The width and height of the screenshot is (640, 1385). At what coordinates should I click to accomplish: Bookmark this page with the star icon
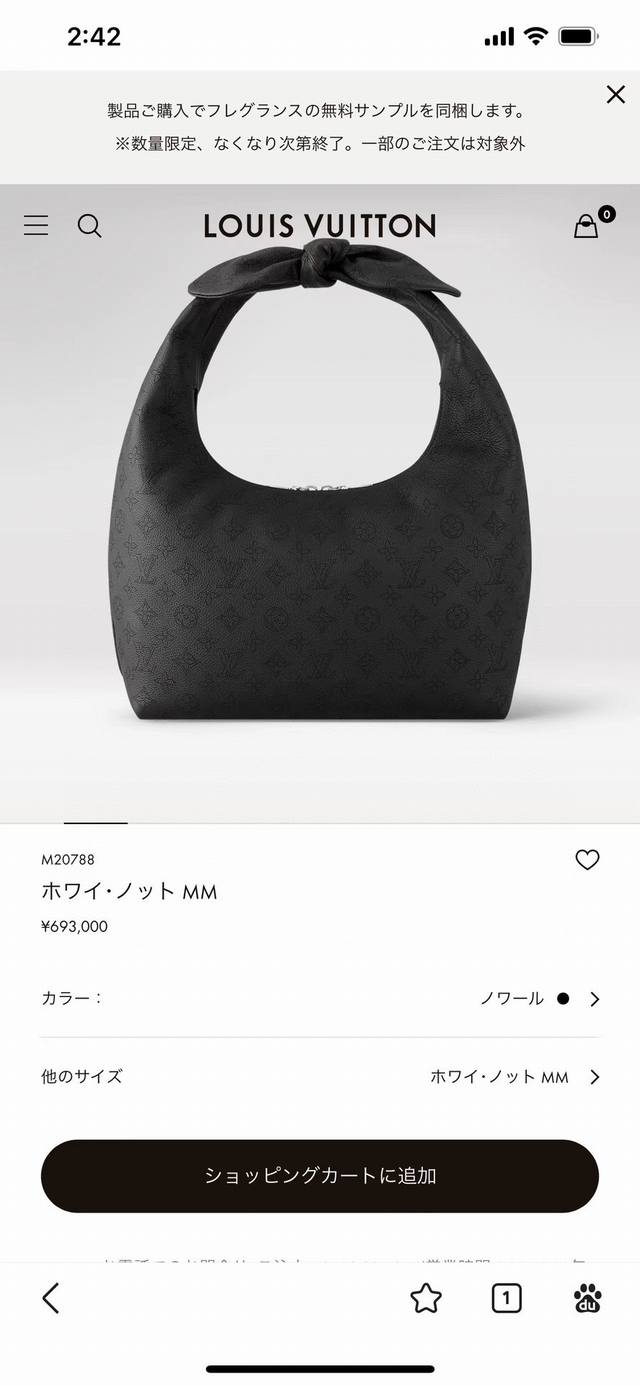coord(426,1298)
